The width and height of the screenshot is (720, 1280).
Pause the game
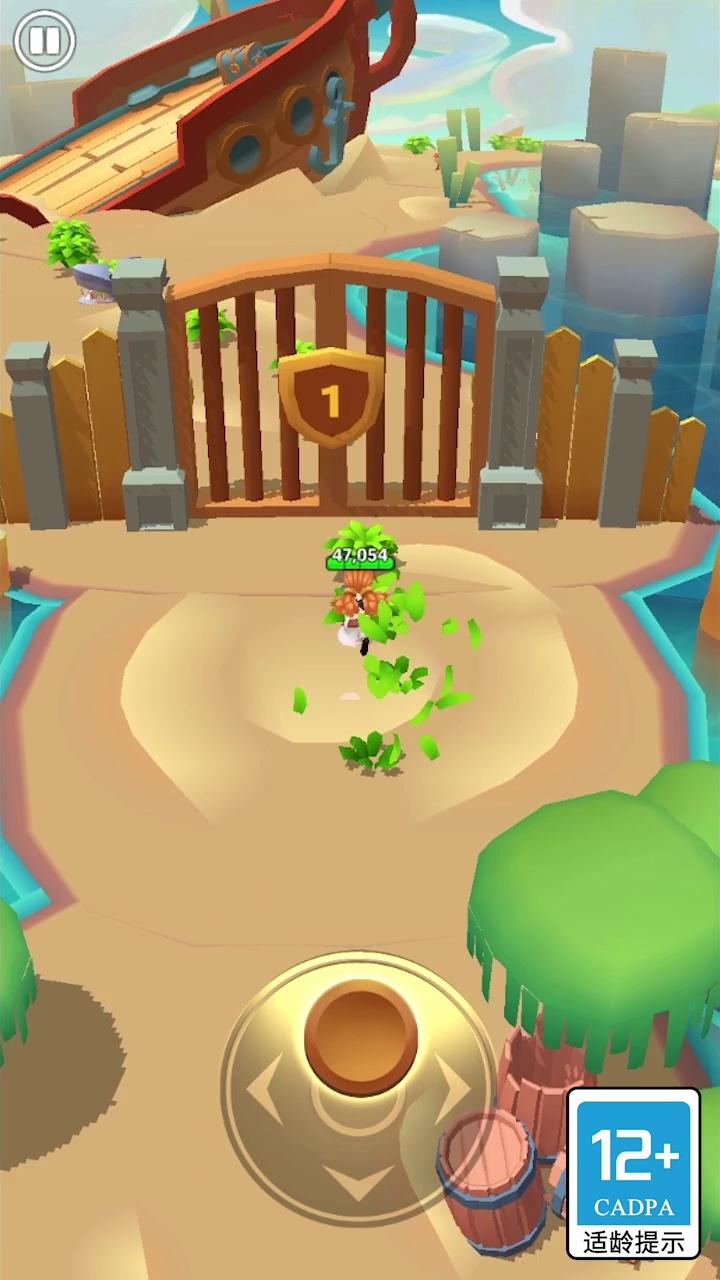[44, 41]
